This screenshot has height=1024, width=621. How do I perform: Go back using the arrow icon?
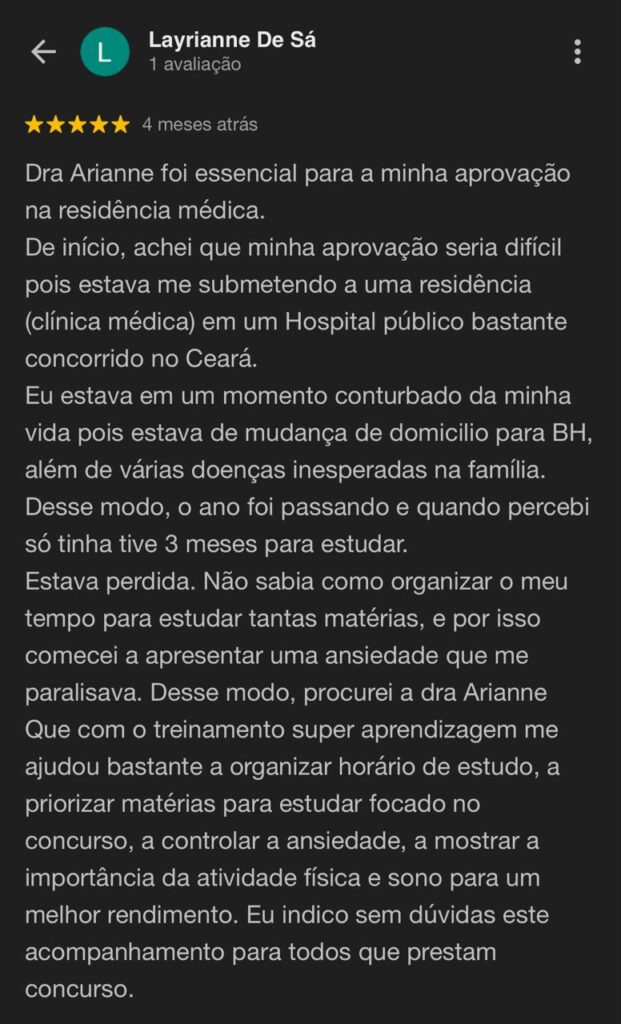pyautogui.click(x=43, y=52)
